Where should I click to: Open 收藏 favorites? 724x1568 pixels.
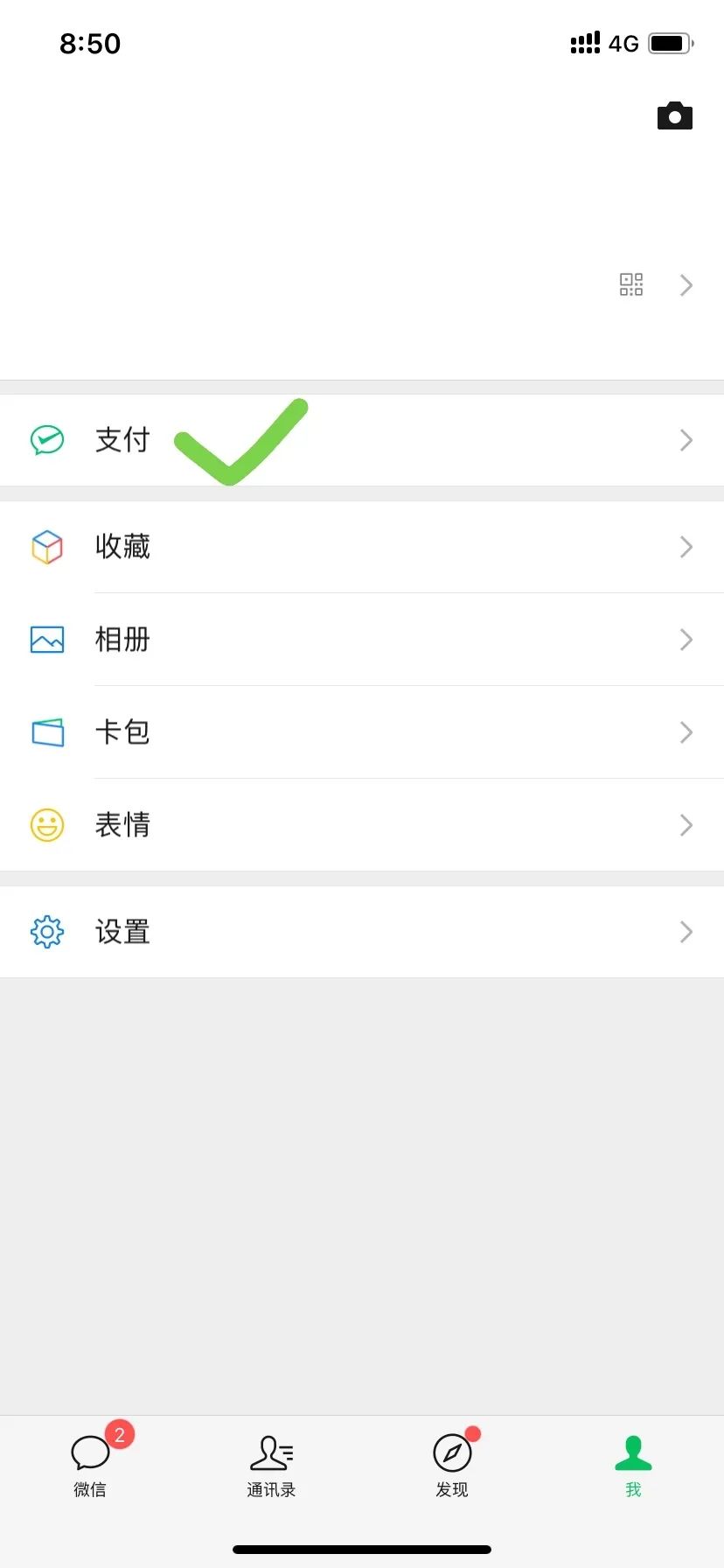tap(362, 547)
